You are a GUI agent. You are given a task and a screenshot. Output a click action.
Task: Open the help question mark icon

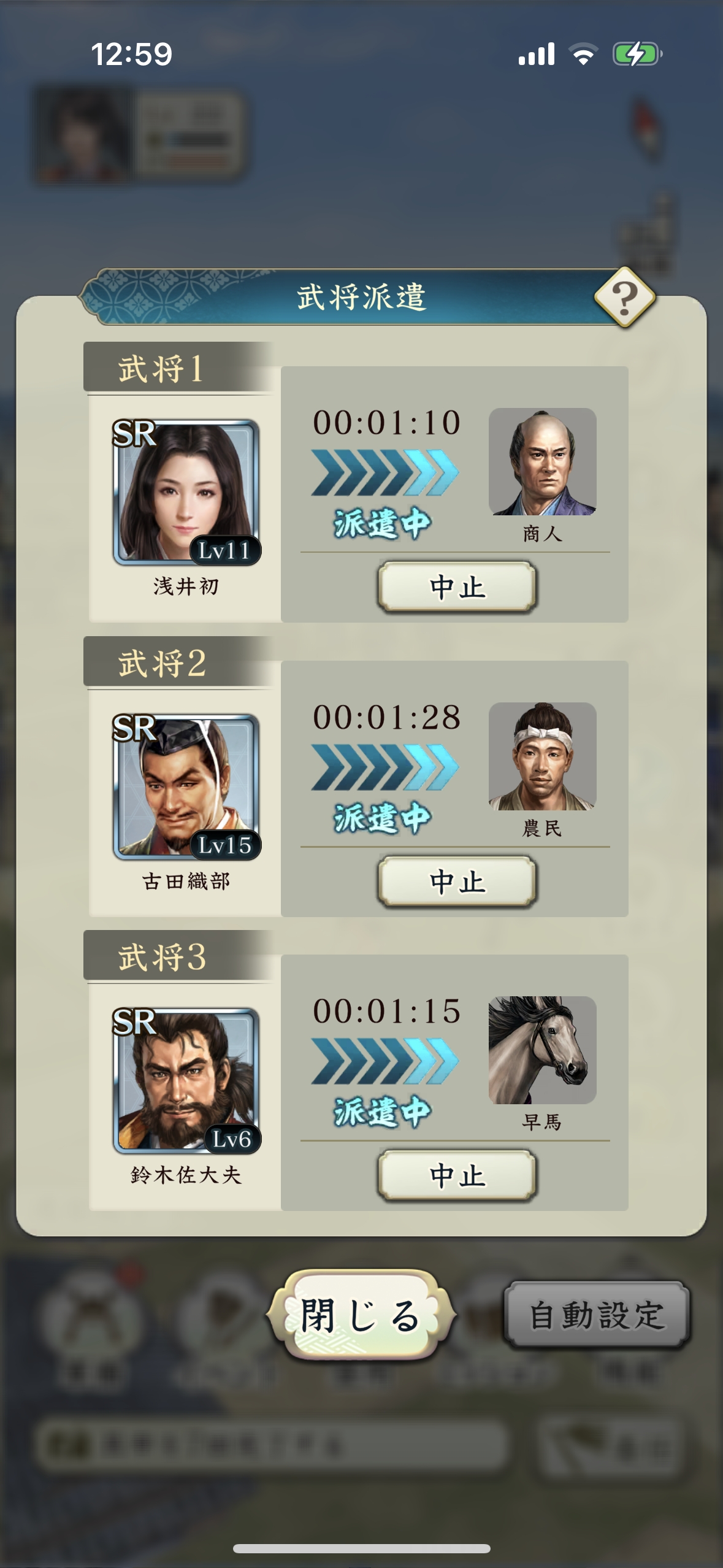point(624,298)
